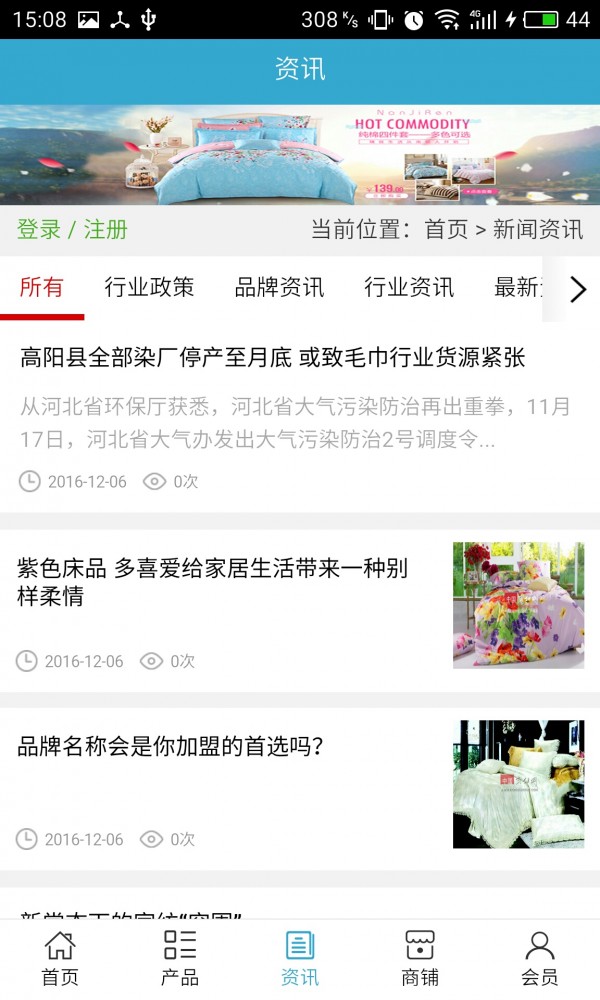Screen dimensions: 600x1000
Task: Show the 品牌资讯 tab
Action: click(x=279, y=288)
